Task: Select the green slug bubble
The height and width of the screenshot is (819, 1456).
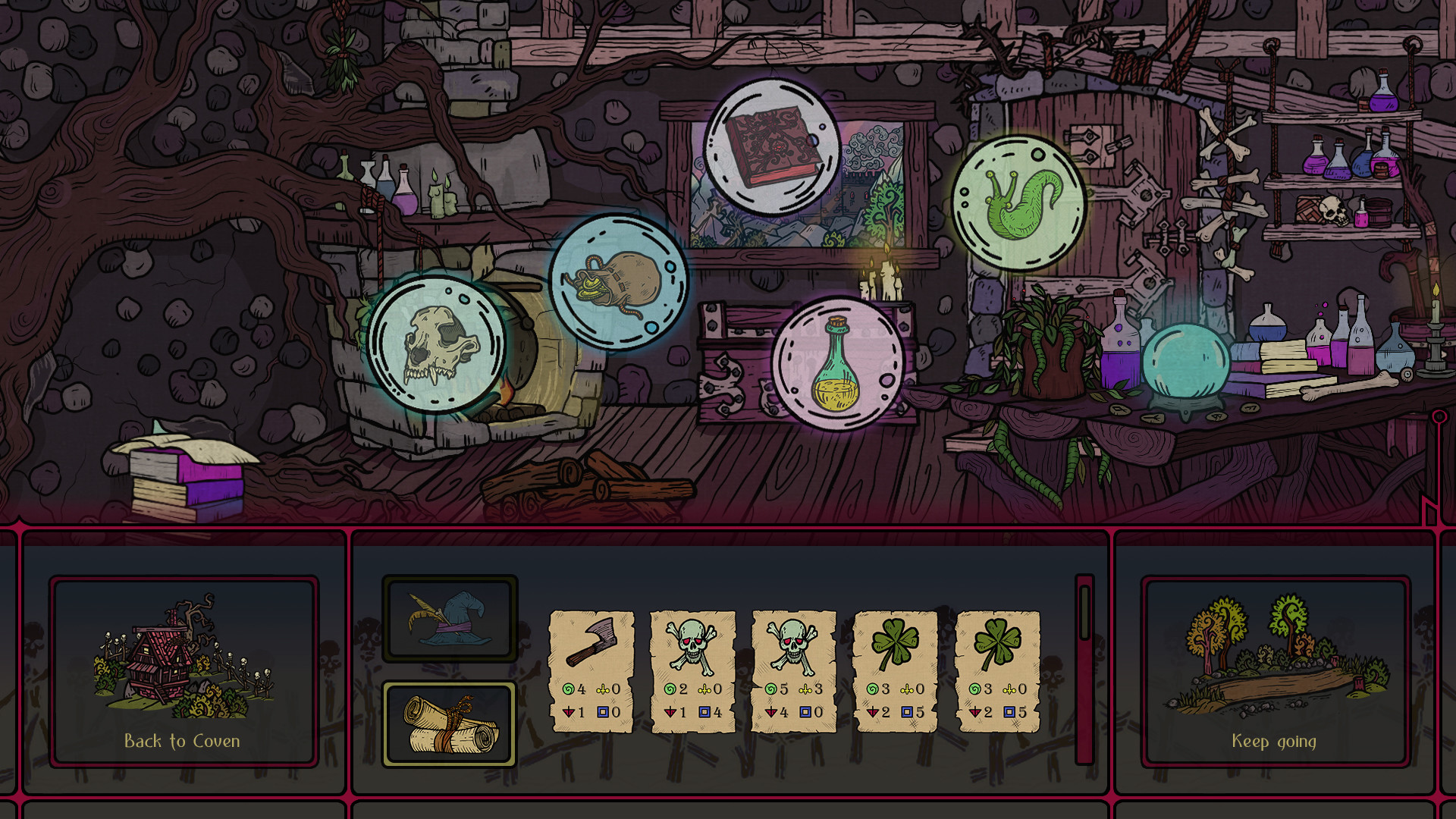Action: point(1018,203)
